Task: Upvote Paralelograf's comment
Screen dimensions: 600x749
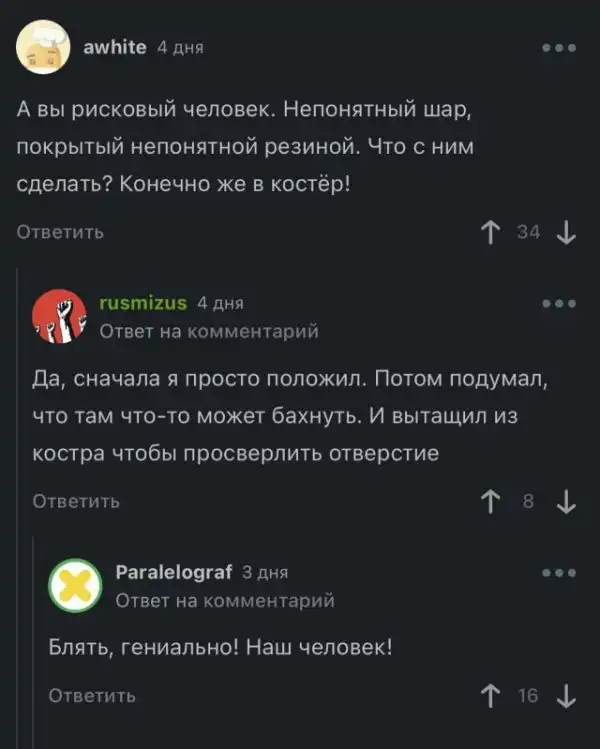Action: 491,695
